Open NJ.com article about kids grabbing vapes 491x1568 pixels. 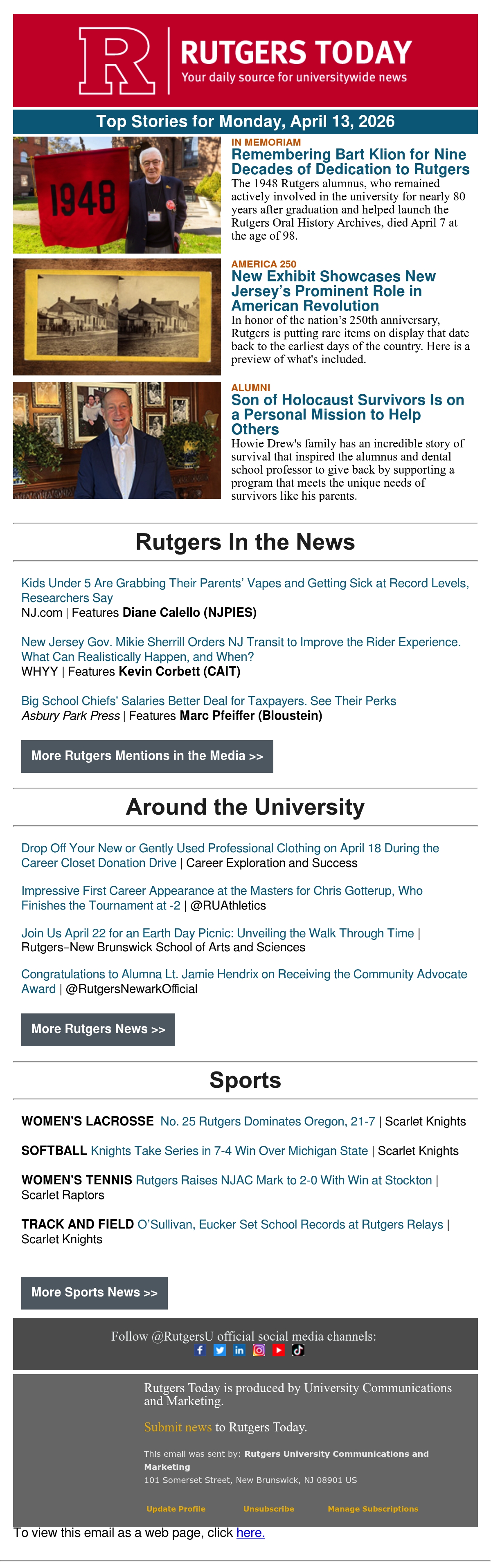245,591
